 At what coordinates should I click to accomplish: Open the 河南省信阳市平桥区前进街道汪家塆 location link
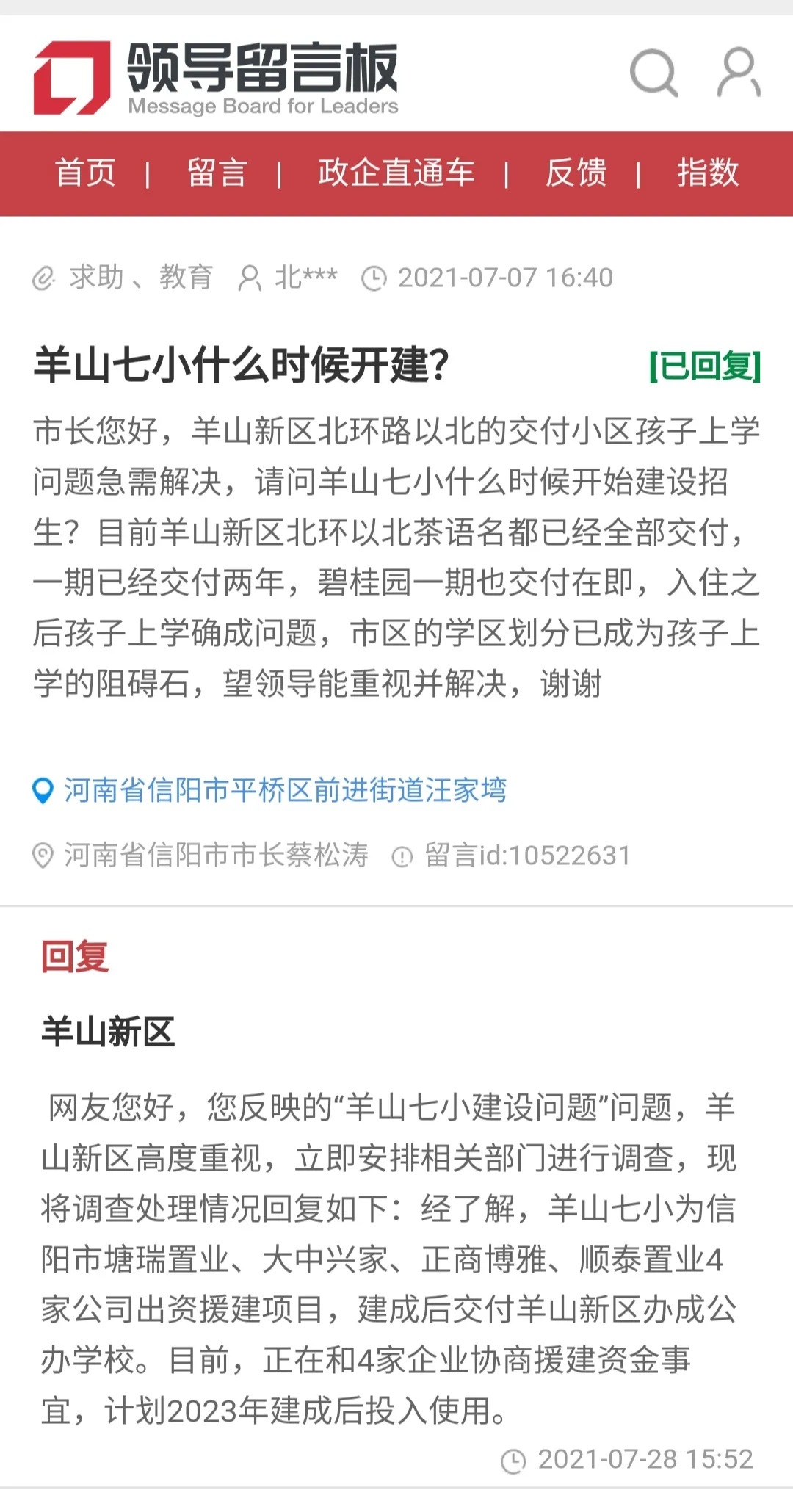(285, 791)
